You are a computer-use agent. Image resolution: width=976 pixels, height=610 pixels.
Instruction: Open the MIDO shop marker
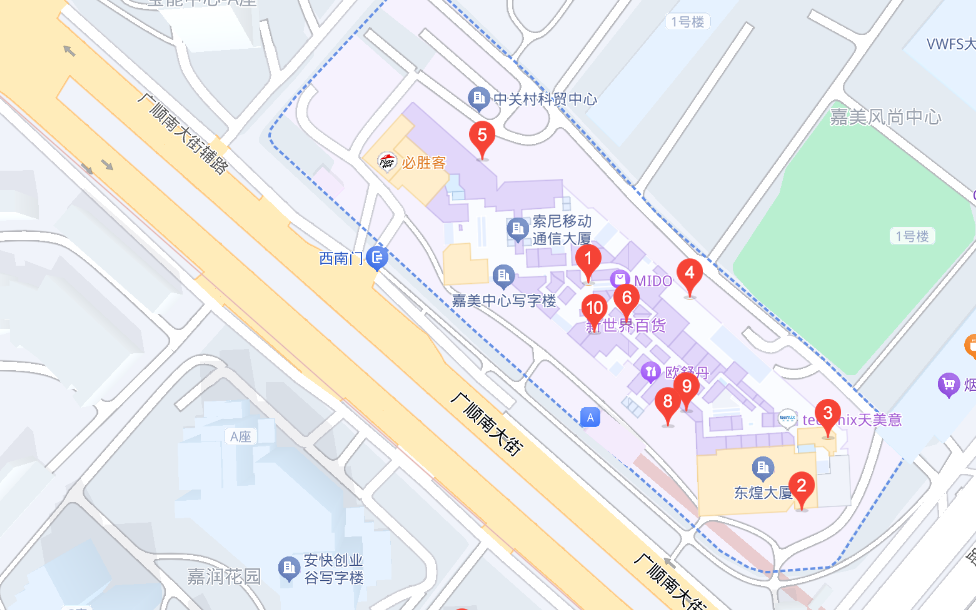click(620, 280)
